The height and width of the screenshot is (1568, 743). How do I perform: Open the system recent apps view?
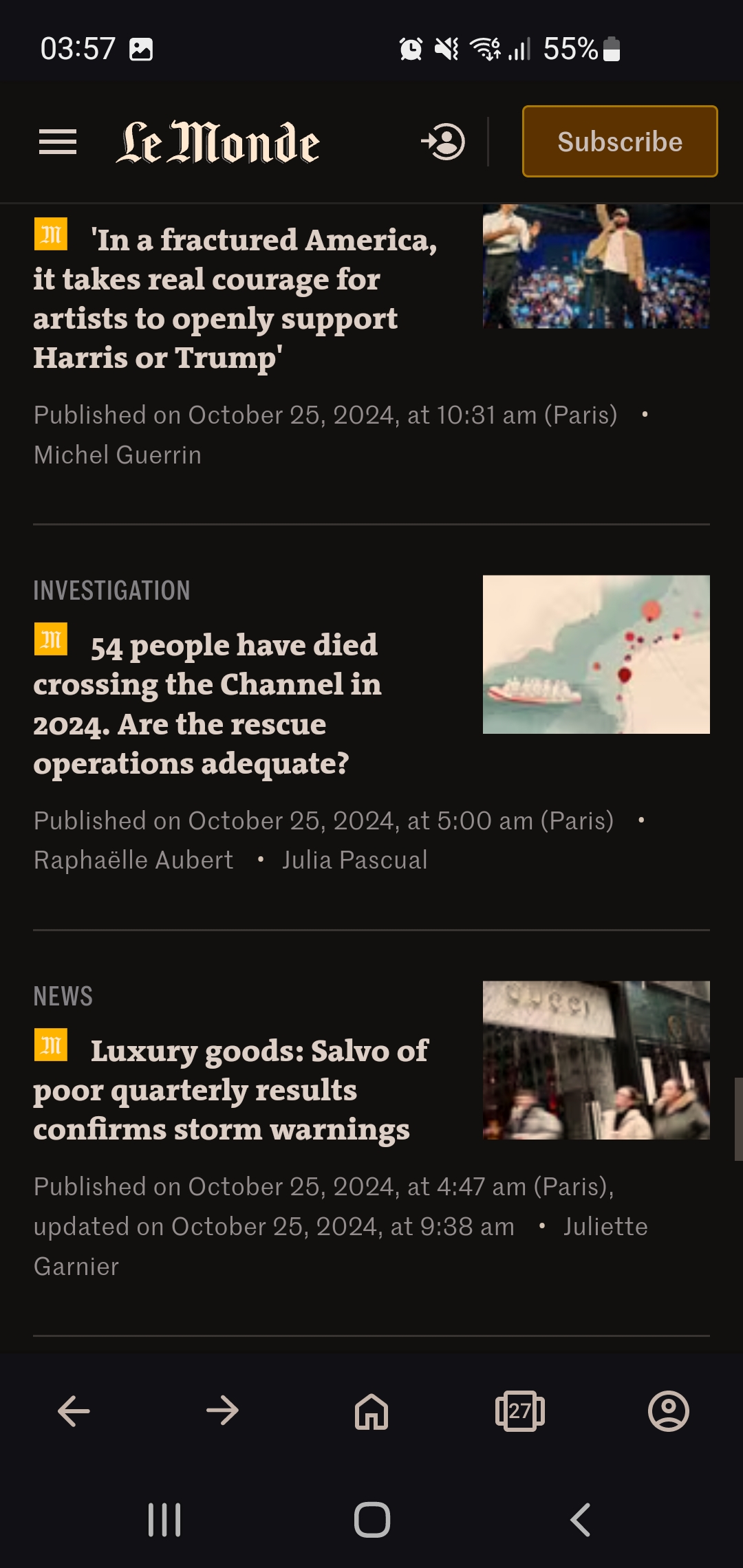pos(164,1520)
